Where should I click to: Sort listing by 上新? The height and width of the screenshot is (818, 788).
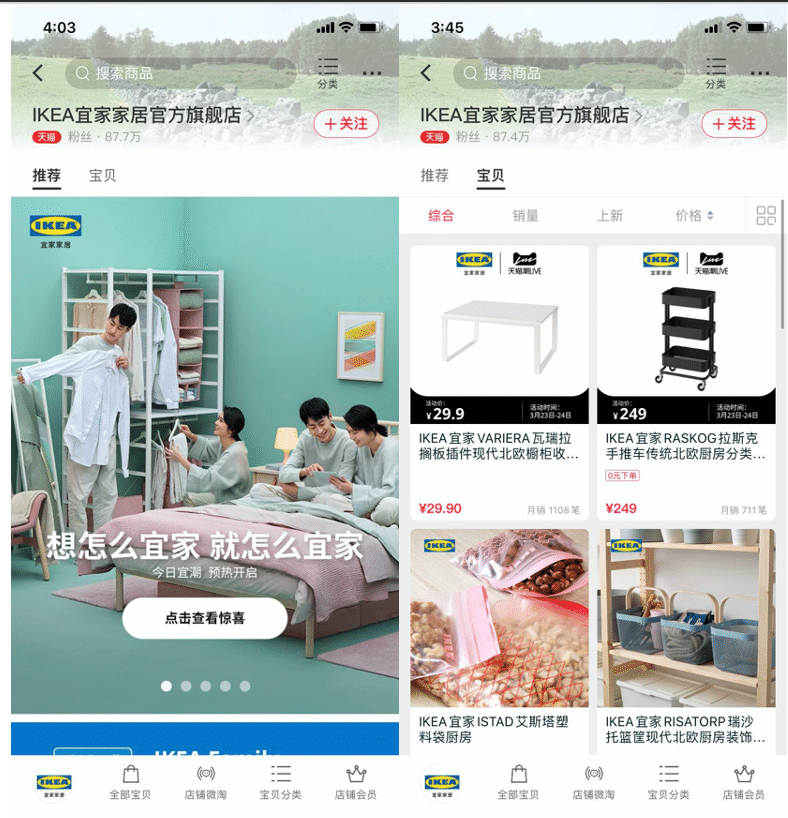click(609, 215)
